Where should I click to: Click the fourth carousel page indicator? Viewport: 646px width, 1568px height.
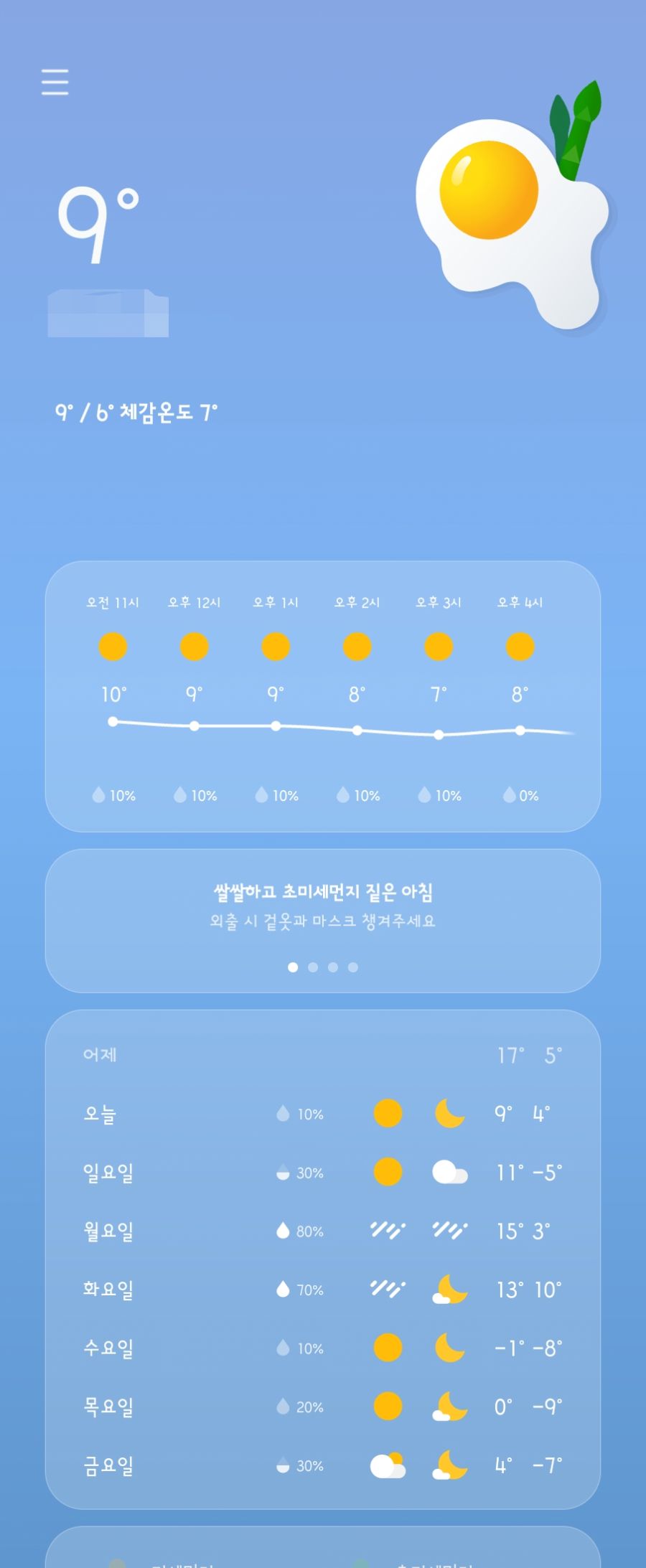[352, 967]
